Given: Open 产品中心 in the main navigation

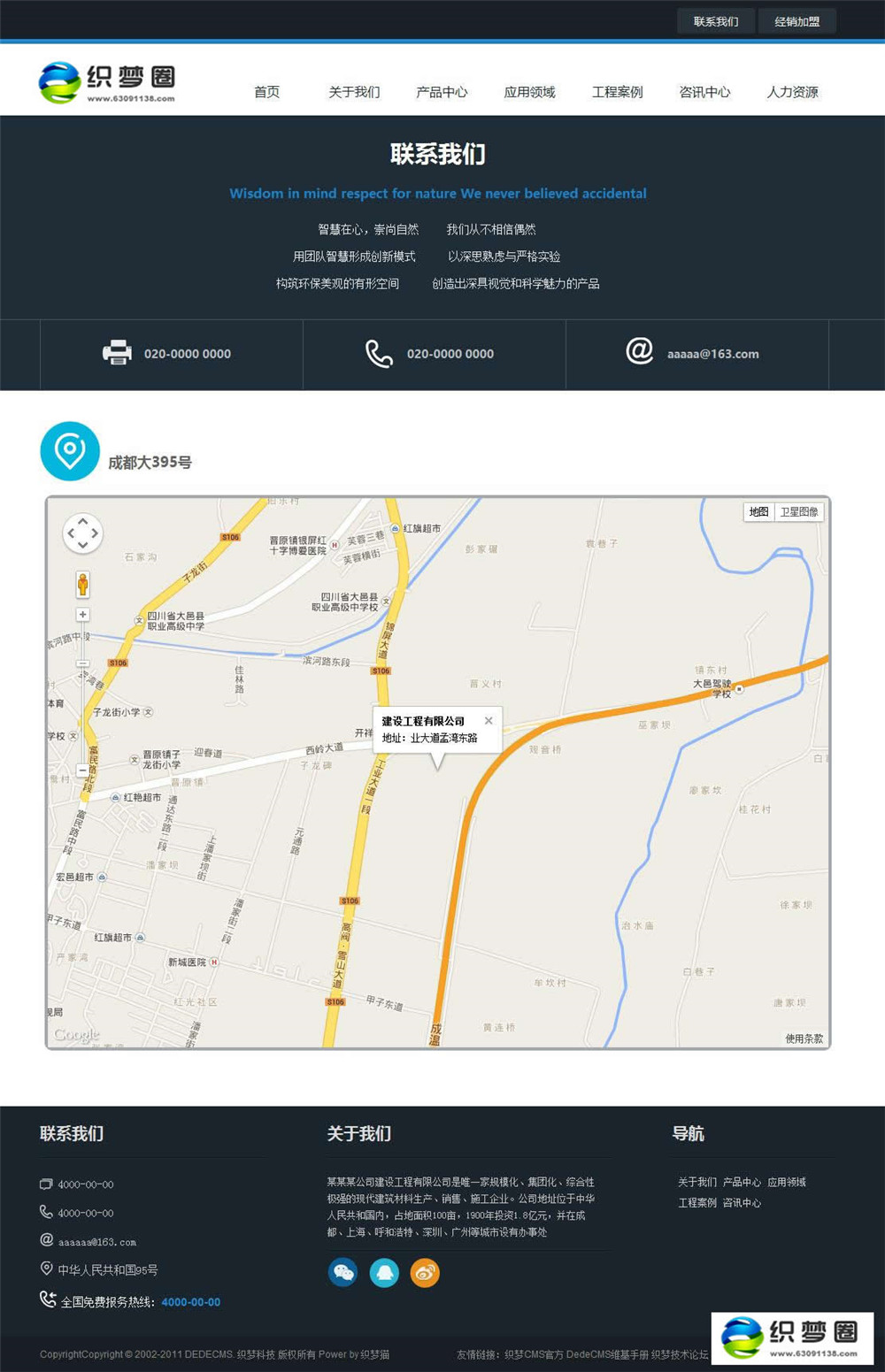Looking at the screenshot, I should 442,92.
